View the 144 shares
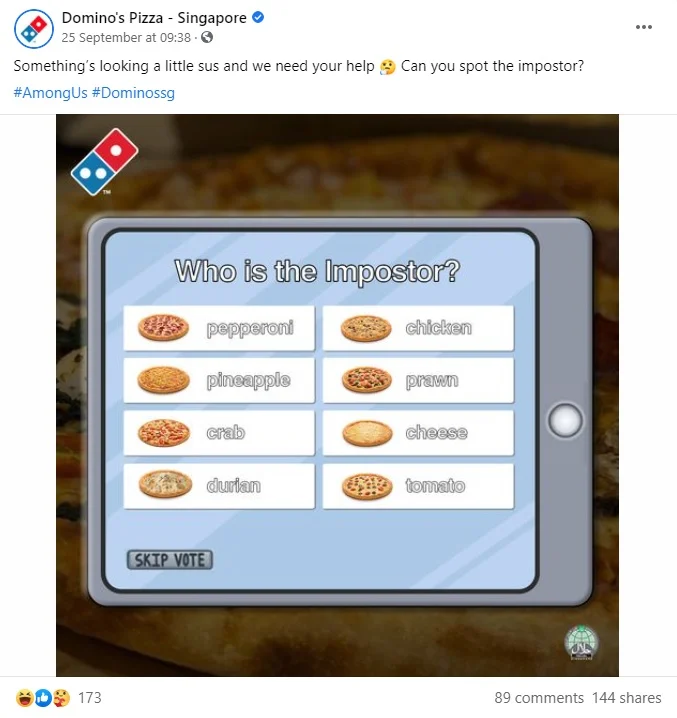 (x=626, y=698)
